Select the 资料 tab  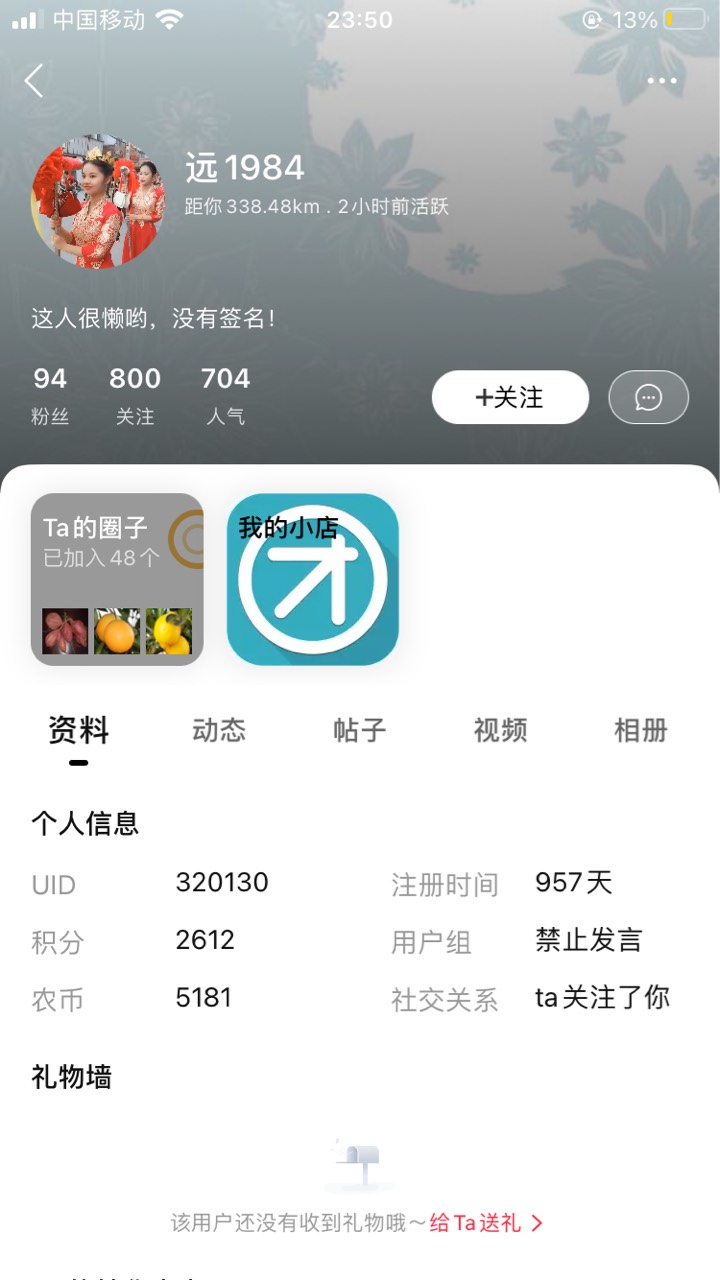tap(78, 730)
